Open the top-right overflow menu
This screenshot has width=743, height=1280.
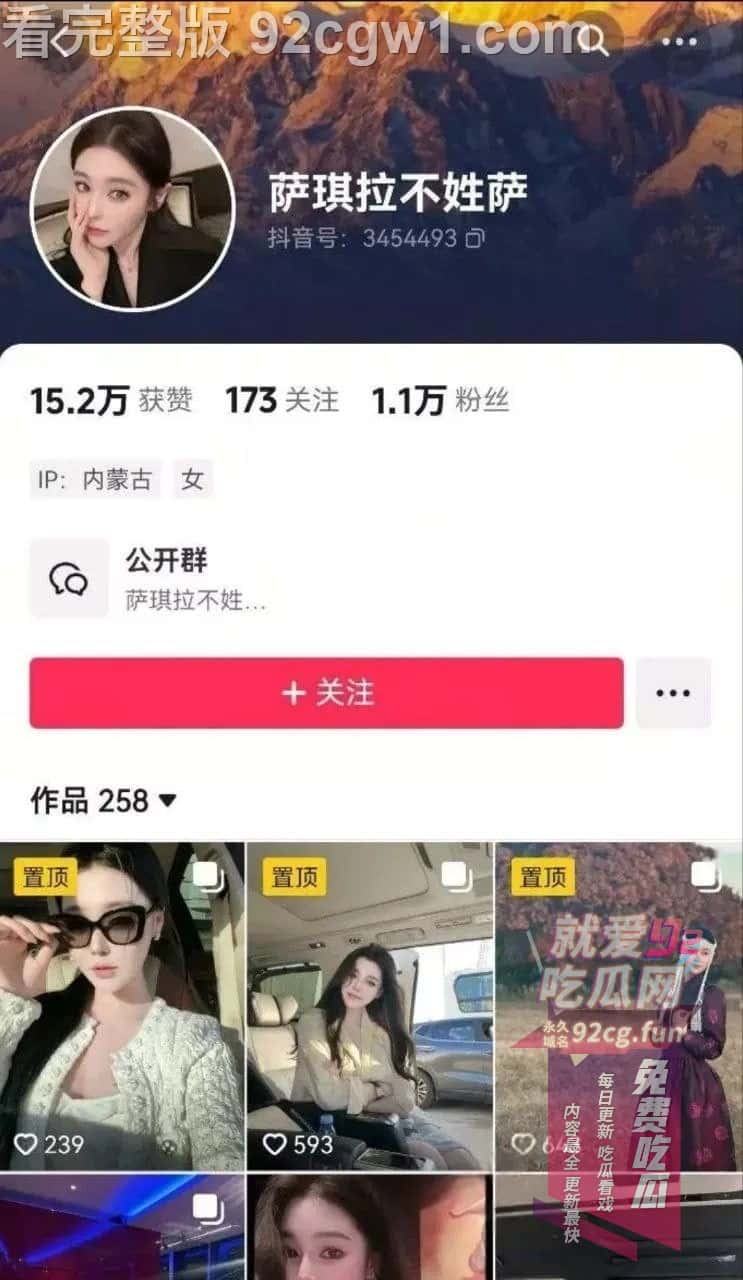[x=680, y=42]
